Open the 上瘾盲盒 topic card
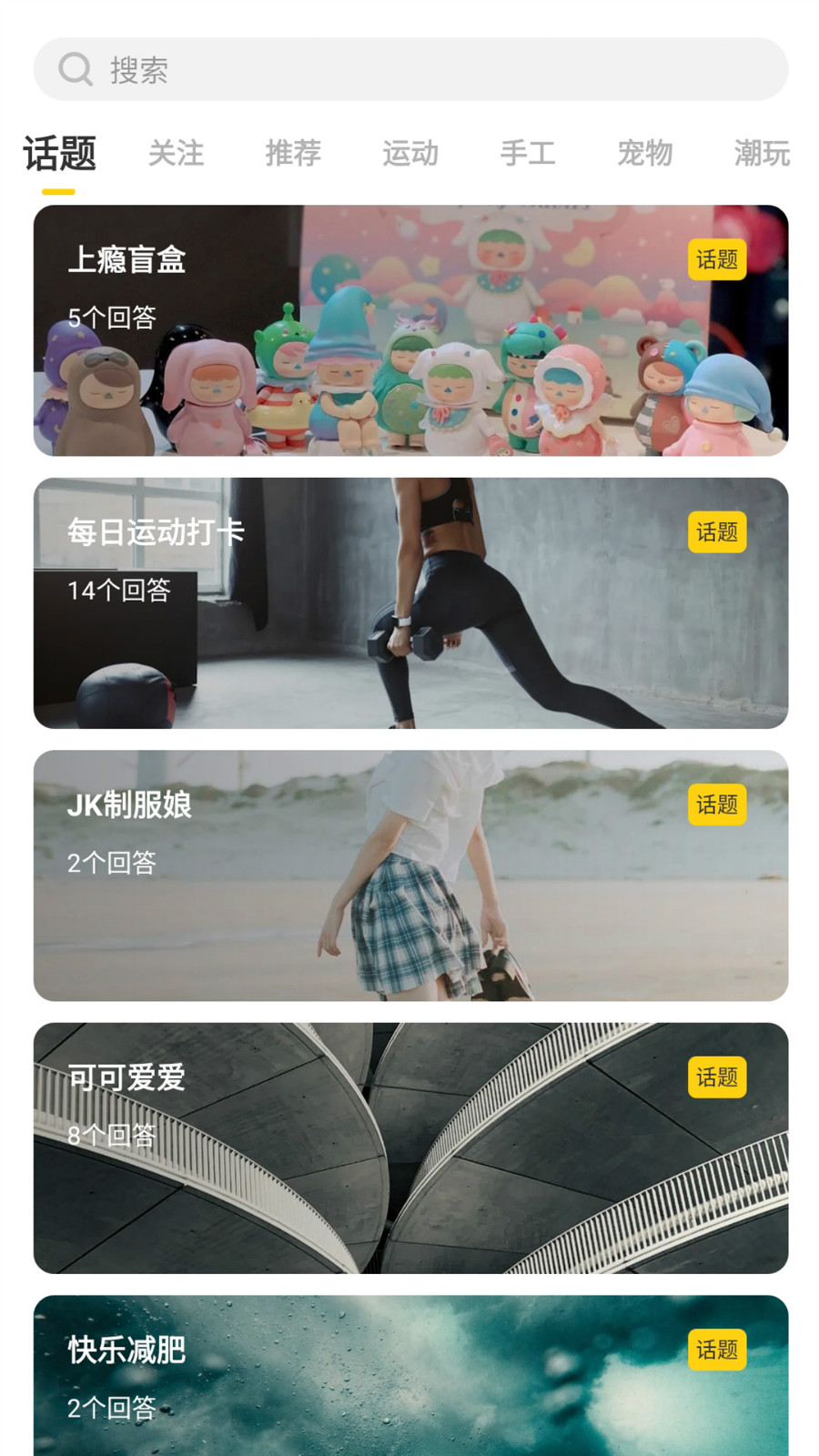Viewport: 819px width, 1456px height. point(409,330)
